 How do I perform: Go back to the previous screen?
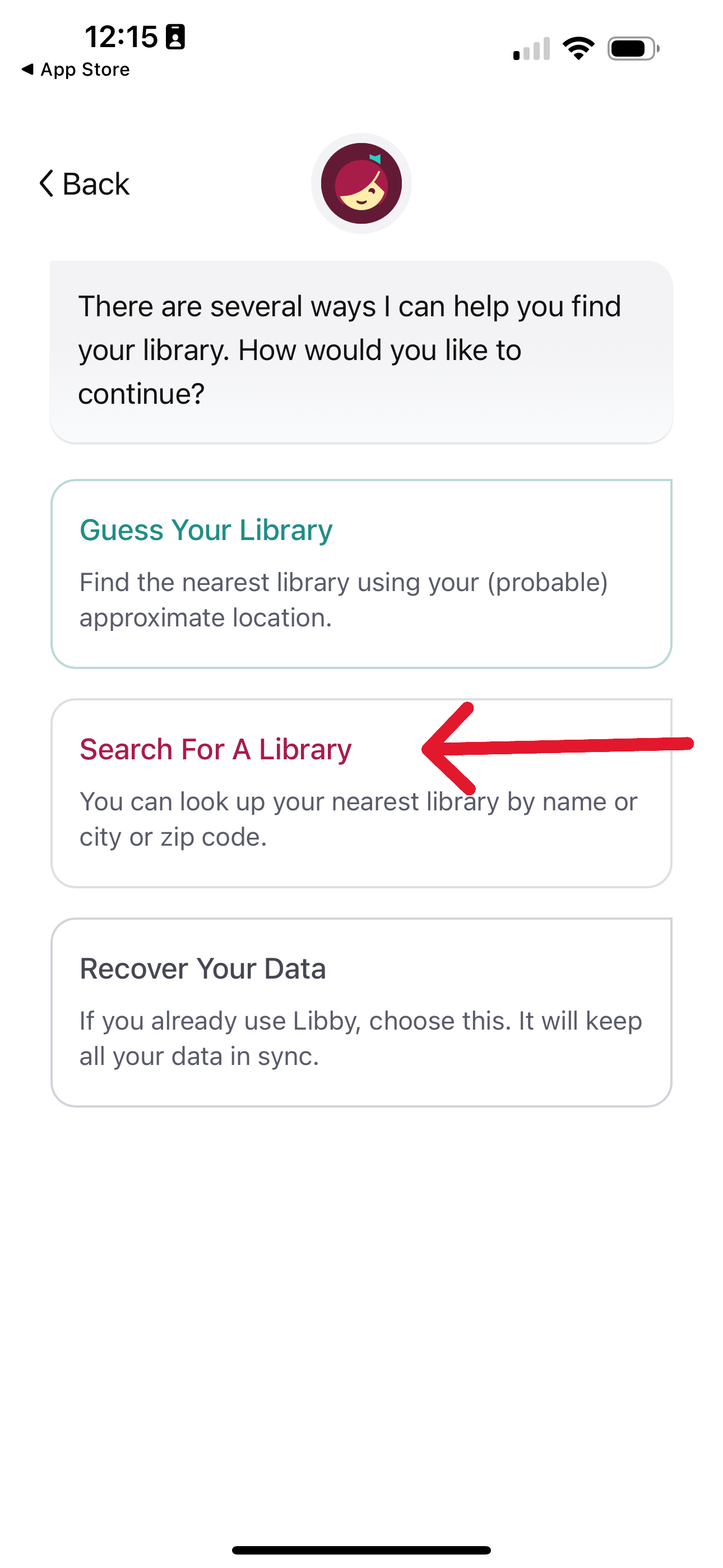(84, 184)
